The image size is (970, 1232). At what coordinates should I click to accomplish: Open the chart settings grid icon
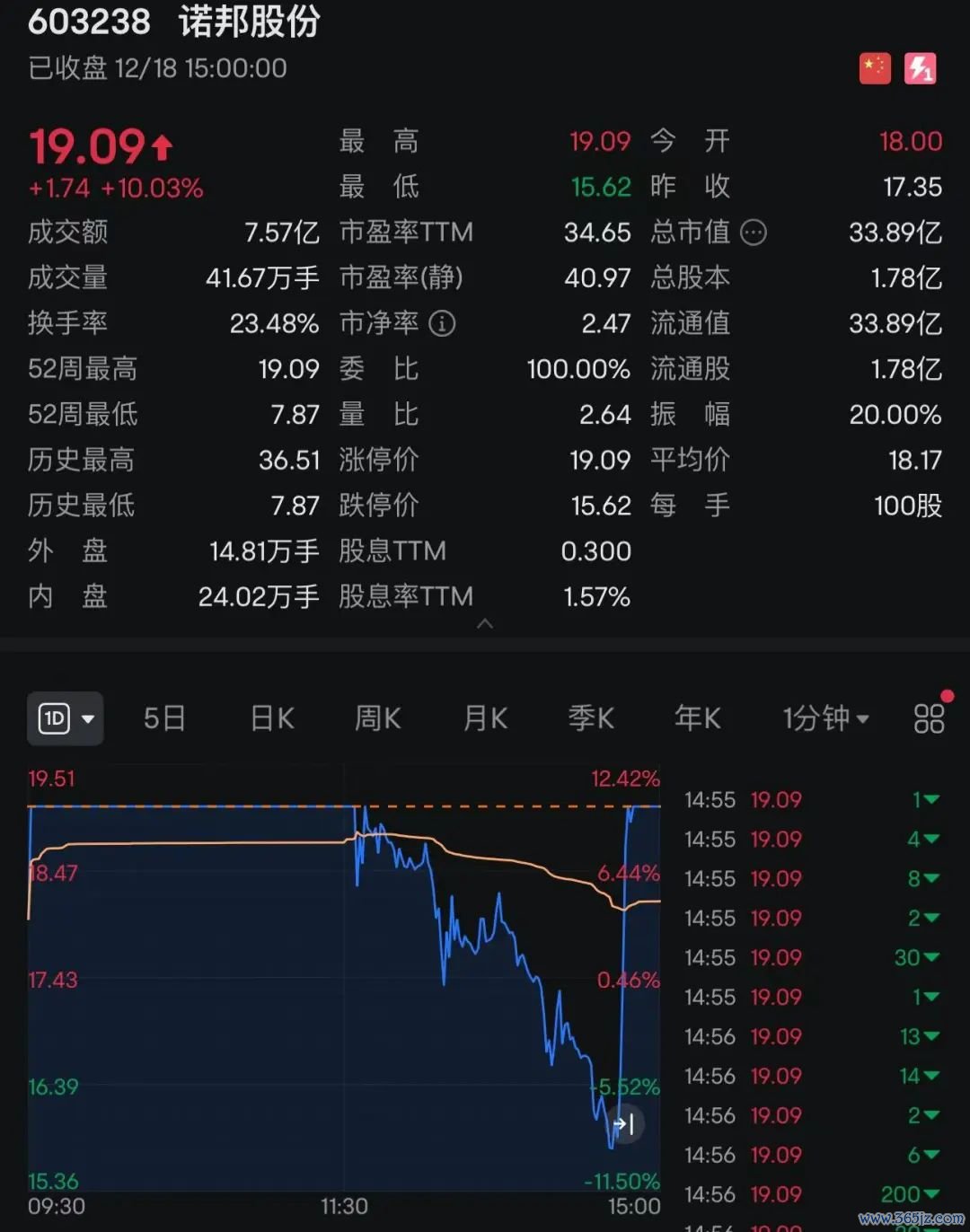(x=929, y=718)
